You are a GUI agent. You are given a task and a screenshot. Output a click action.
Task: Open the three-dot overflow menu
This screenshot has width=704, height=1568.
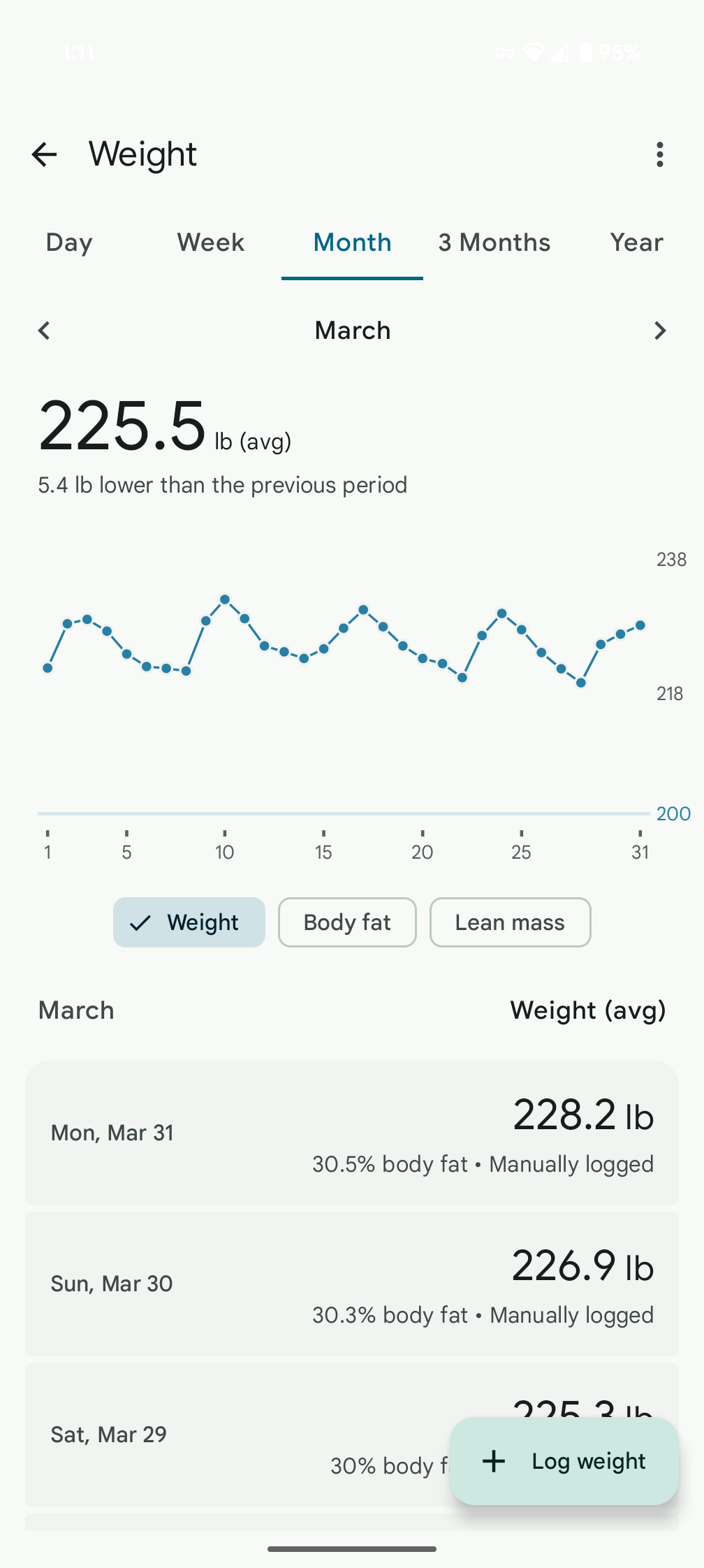point(659,154)
